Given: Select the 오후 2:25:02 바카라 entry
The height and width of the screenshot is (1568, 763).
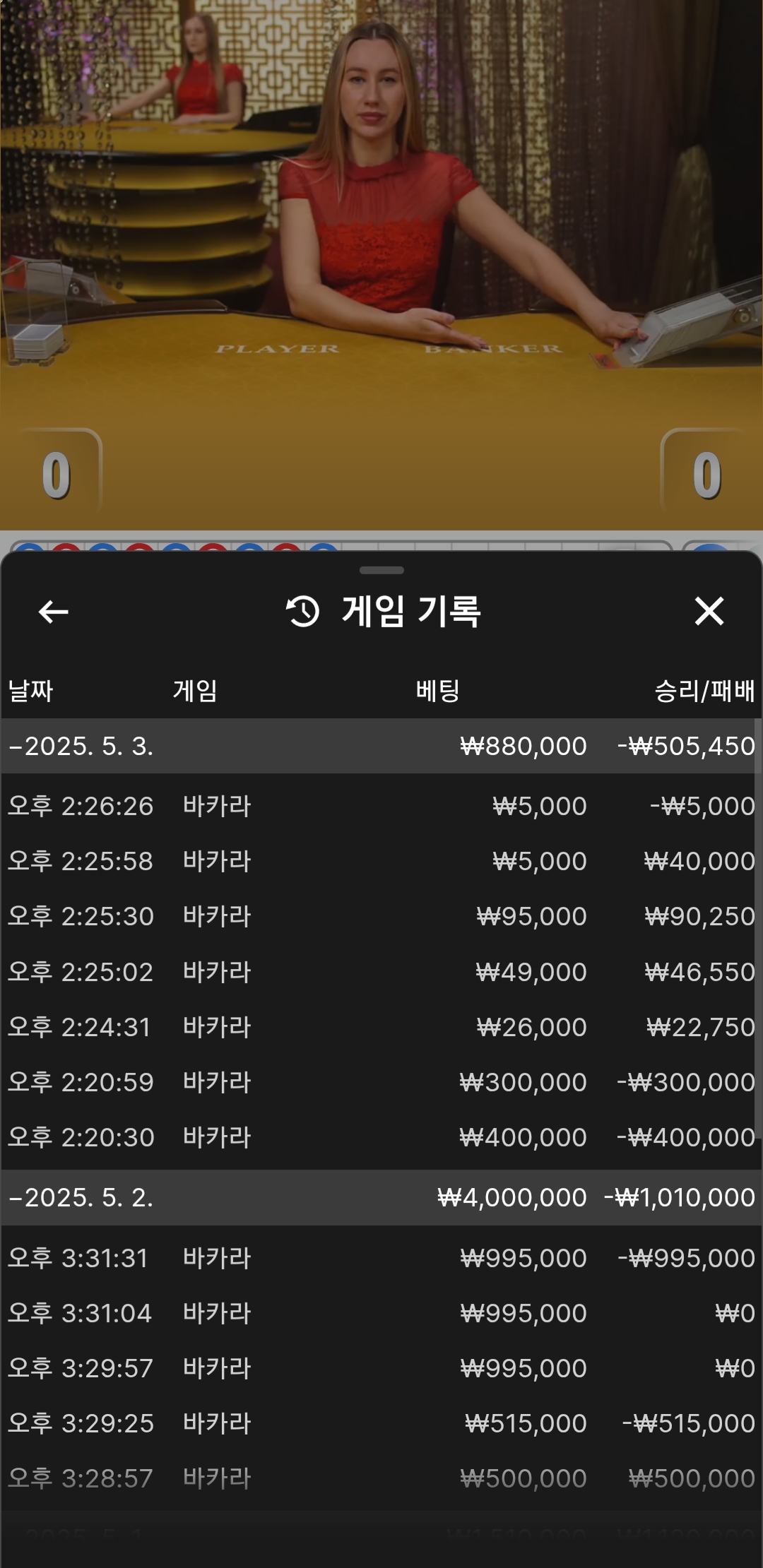Looking at the screenshot, I should (x=381, y=972).
